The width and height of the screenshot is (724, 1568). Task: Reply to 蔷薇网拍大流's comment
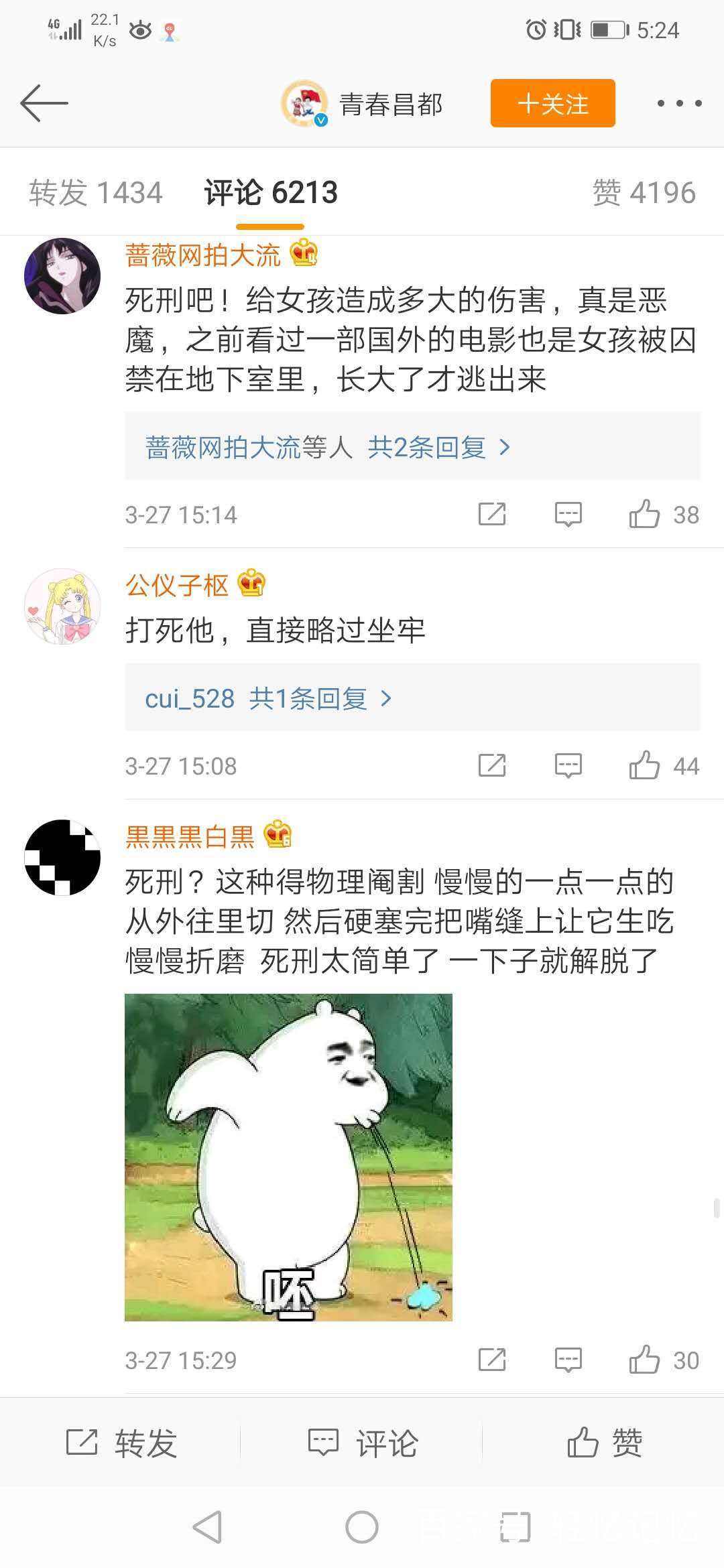pos(568,515)
